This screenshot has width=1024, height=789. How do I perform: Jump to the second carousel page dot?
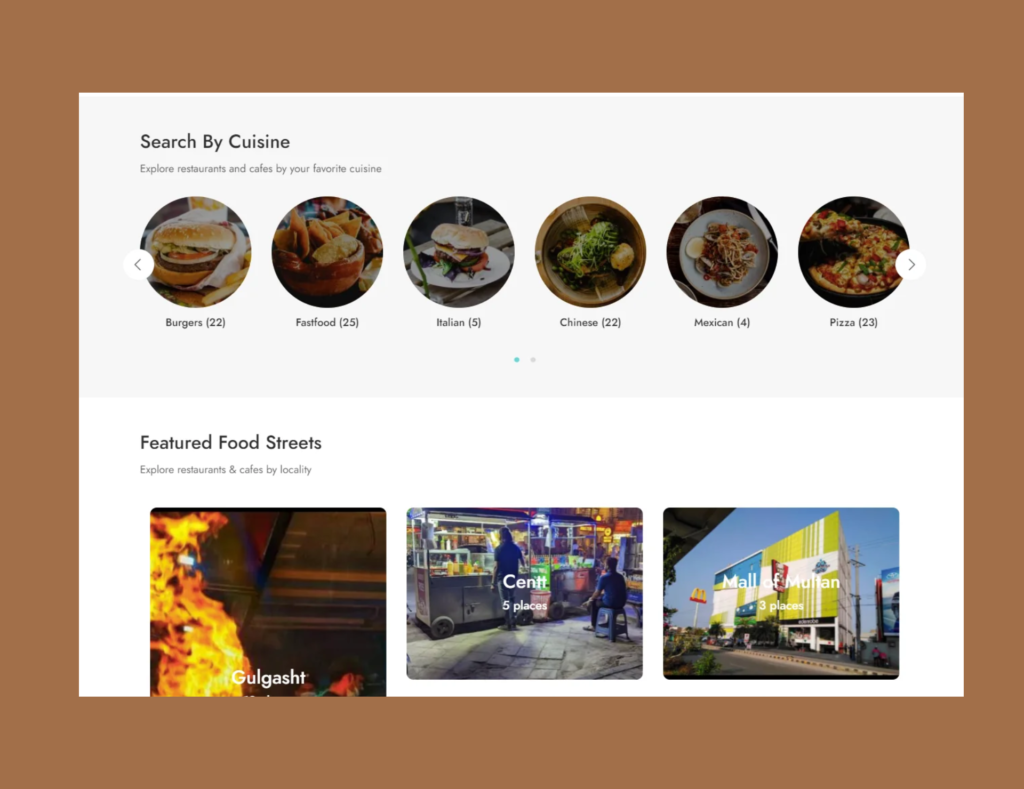coord(533,359)
